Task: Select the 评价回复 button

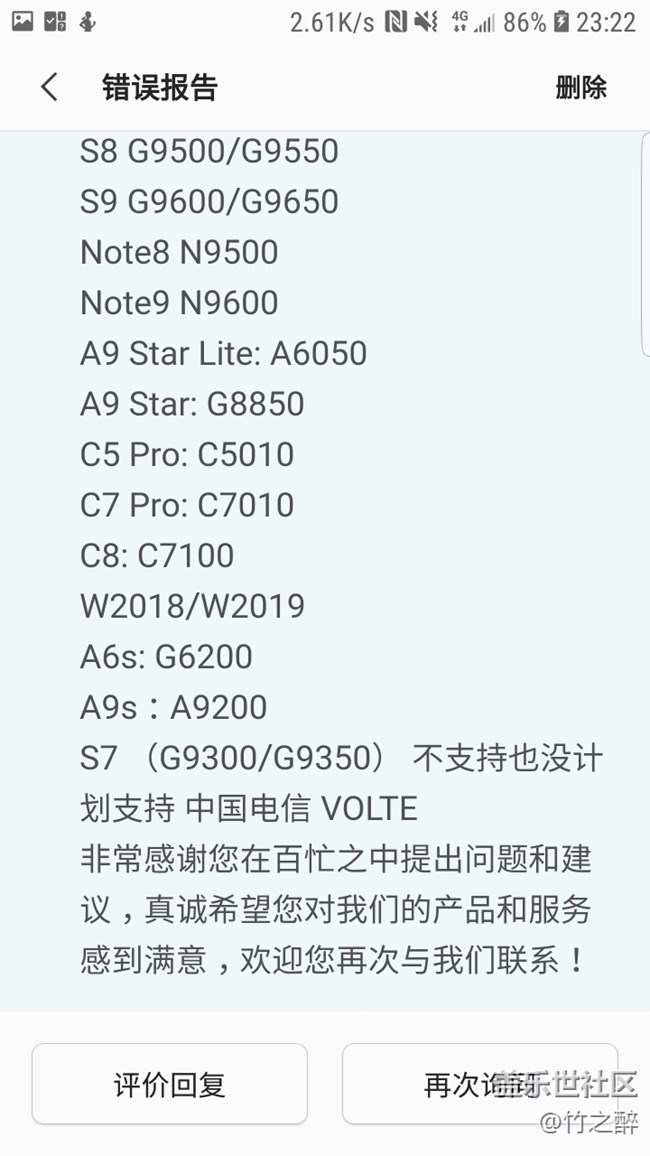Action: pyautogui.click(x=169, y=1084)
